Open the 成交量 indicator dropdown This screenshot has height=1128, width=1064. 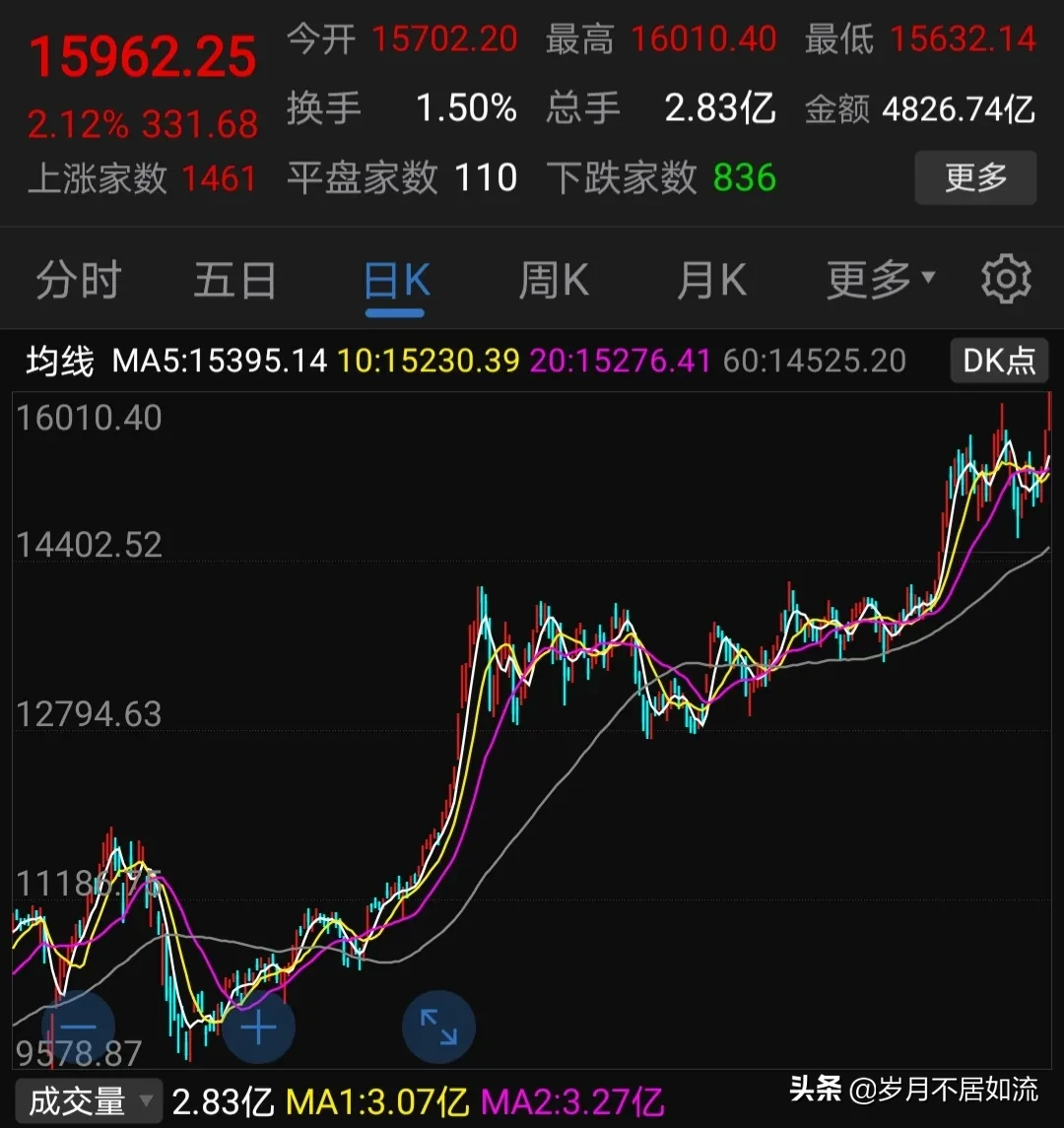pos(89,1100)
